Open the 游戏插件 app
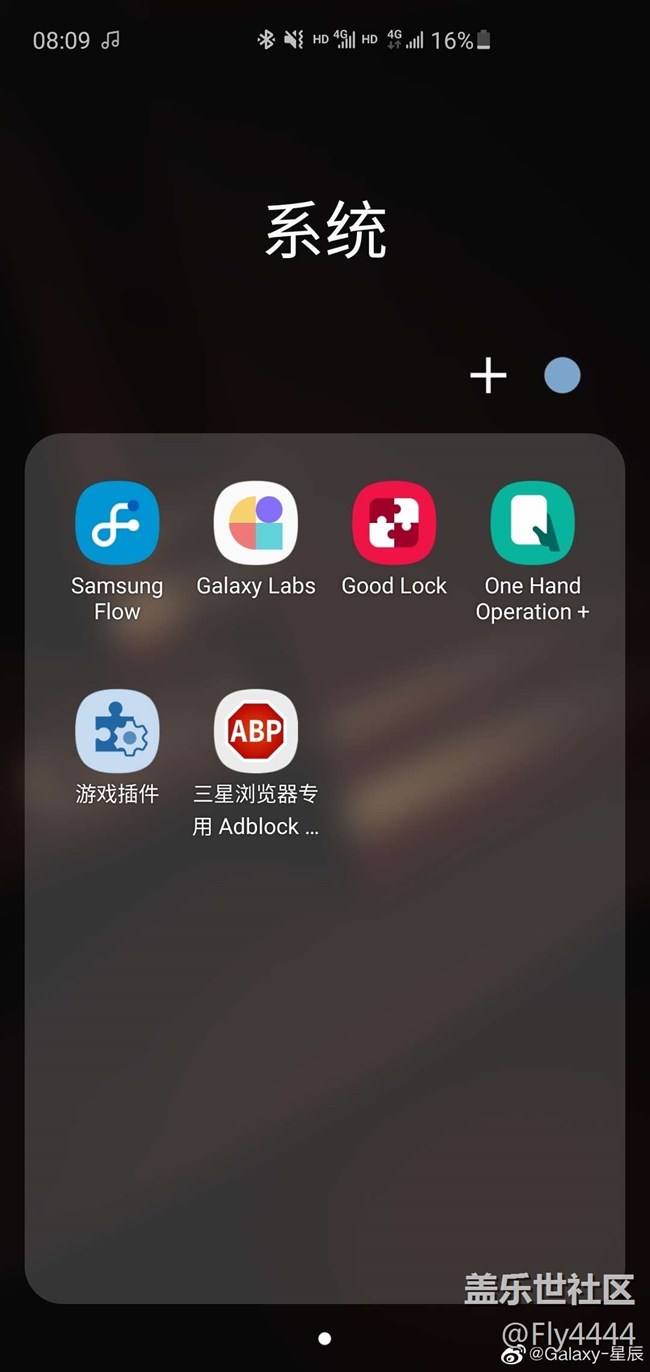 point(117,732)
